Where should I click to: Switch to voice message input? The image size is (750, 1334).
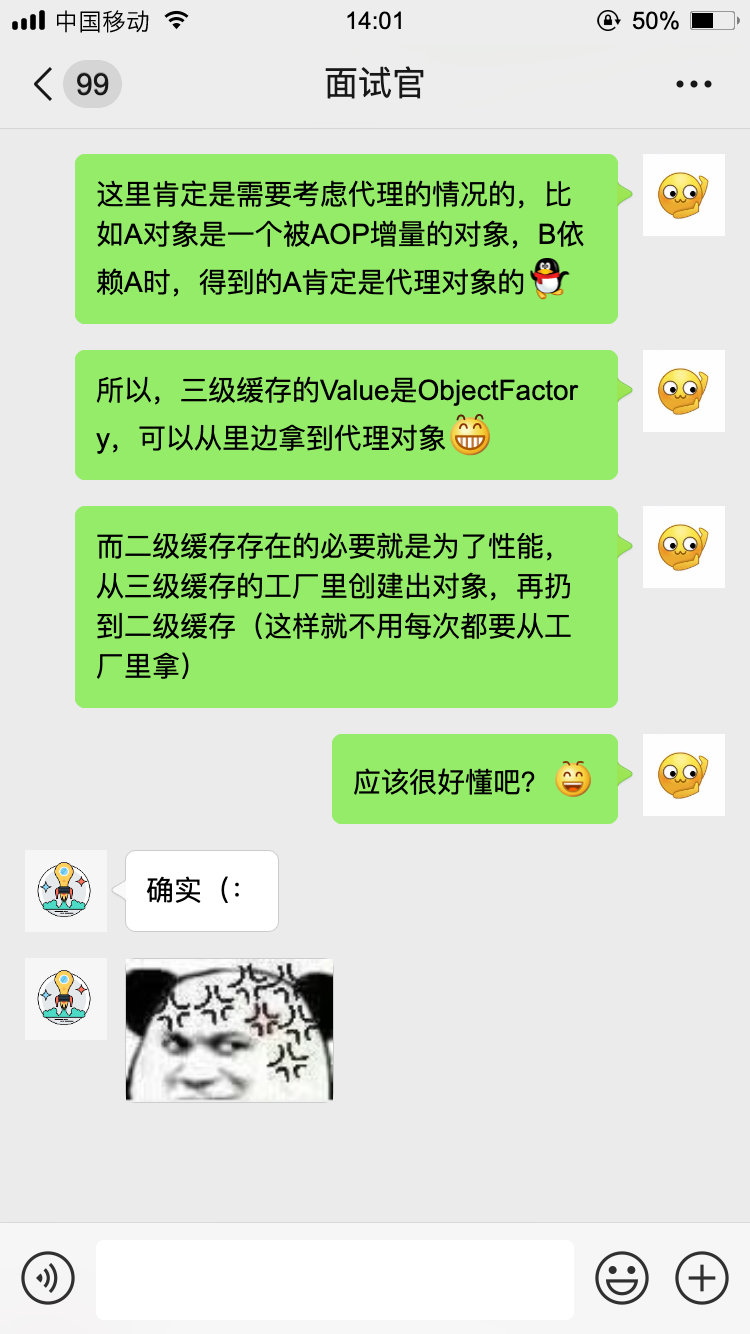click(48, 1277)
